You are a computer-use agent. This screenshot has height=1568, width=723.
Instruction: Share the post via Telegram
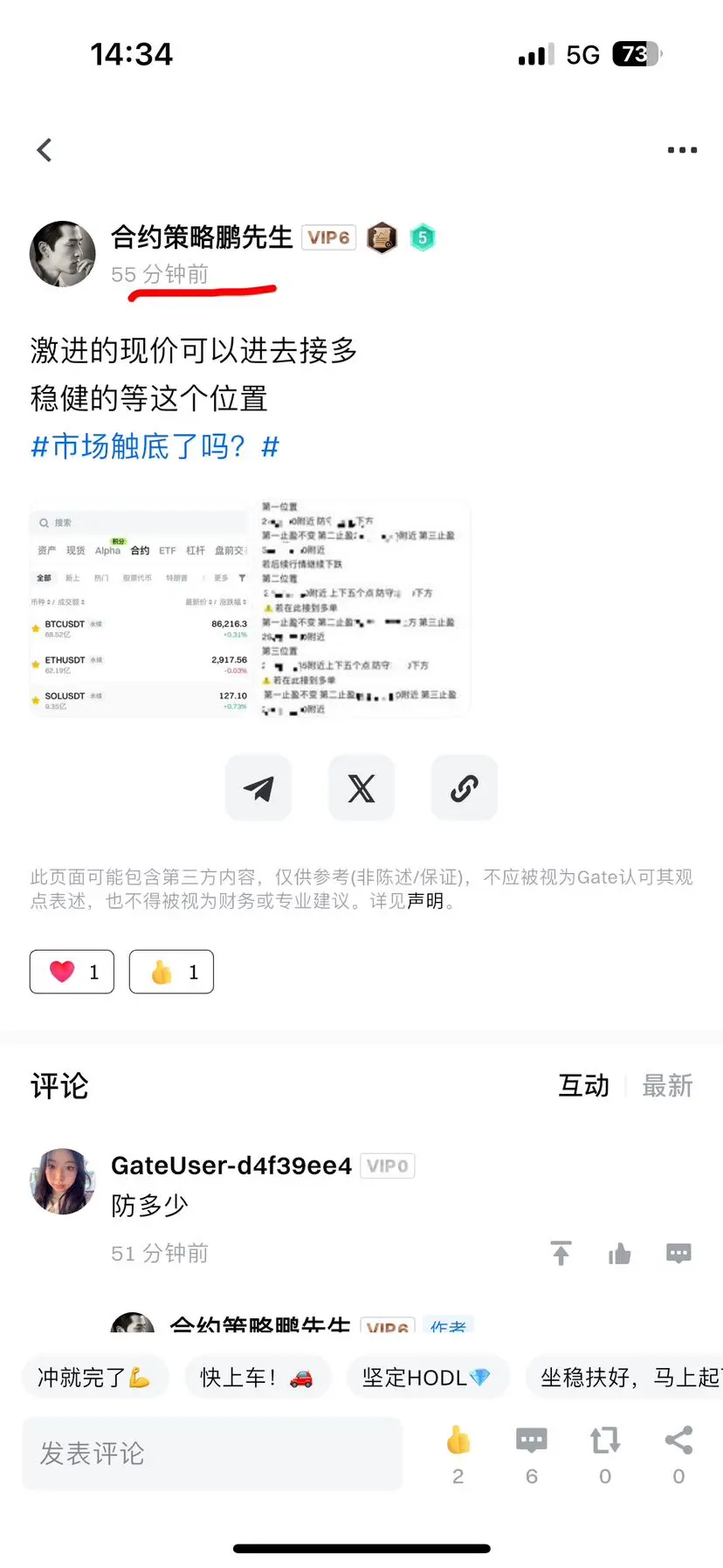click(258, 787)
